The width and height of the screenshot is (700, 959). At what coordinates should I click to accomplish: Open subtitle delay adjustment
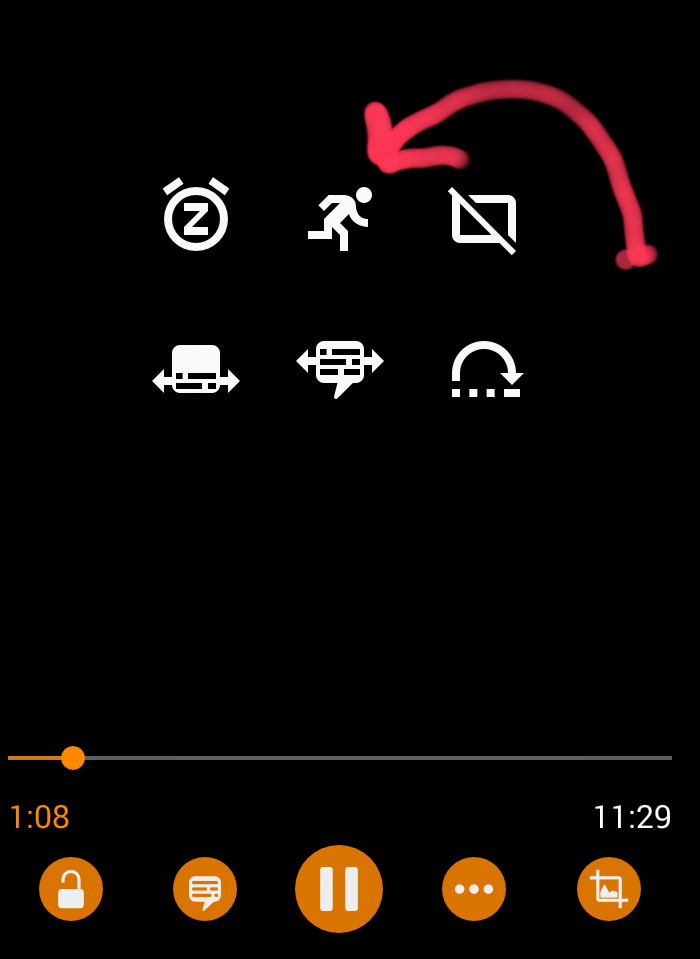coord(340,368)
